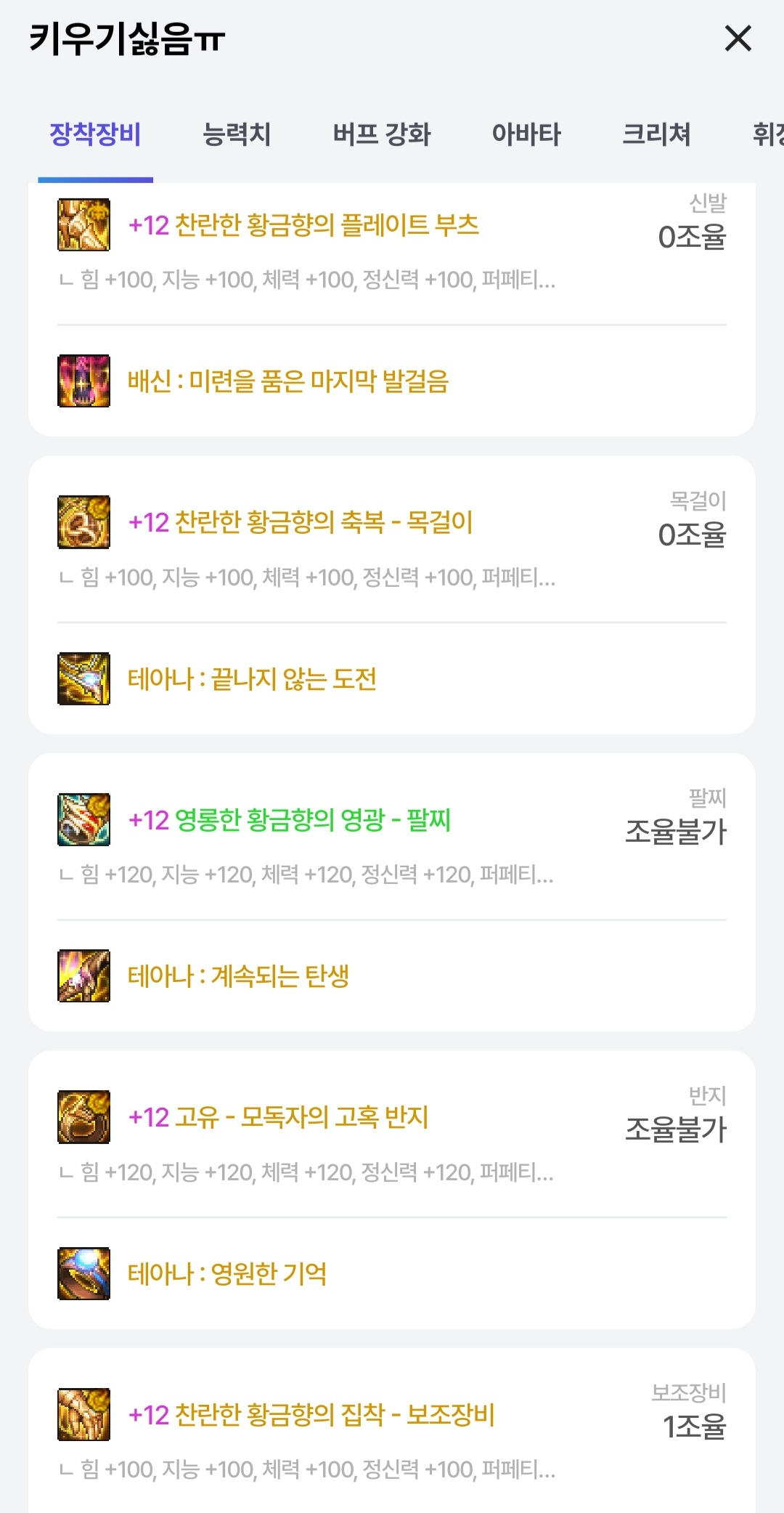Open +12 찬란한 황금향의 집착 - 보조장비
This screenshot has height=1513, width=784.
[311, 1415]
